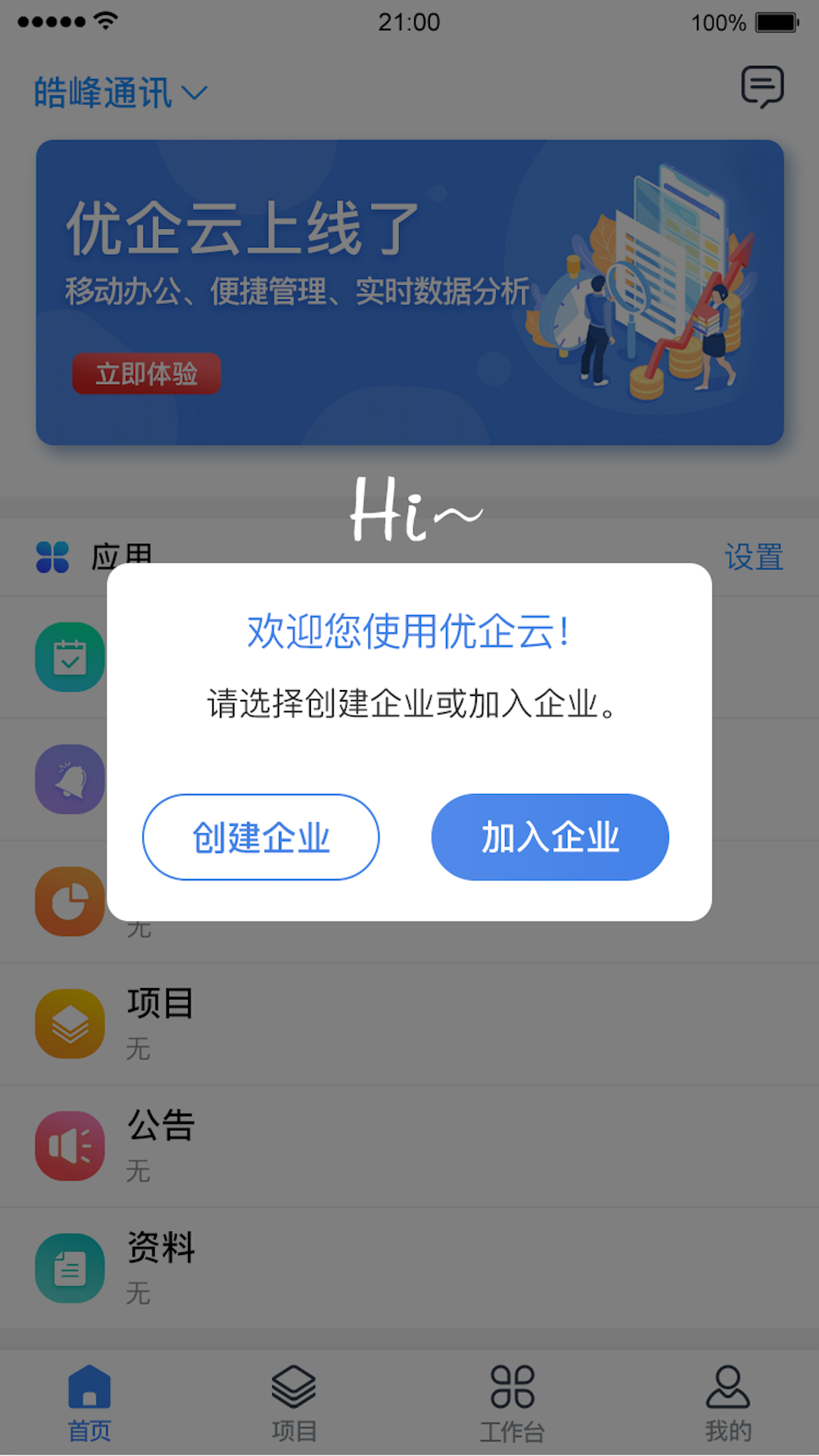
Task: Choose 加入企业 in the welcome dialog
Action: point(550,836)
